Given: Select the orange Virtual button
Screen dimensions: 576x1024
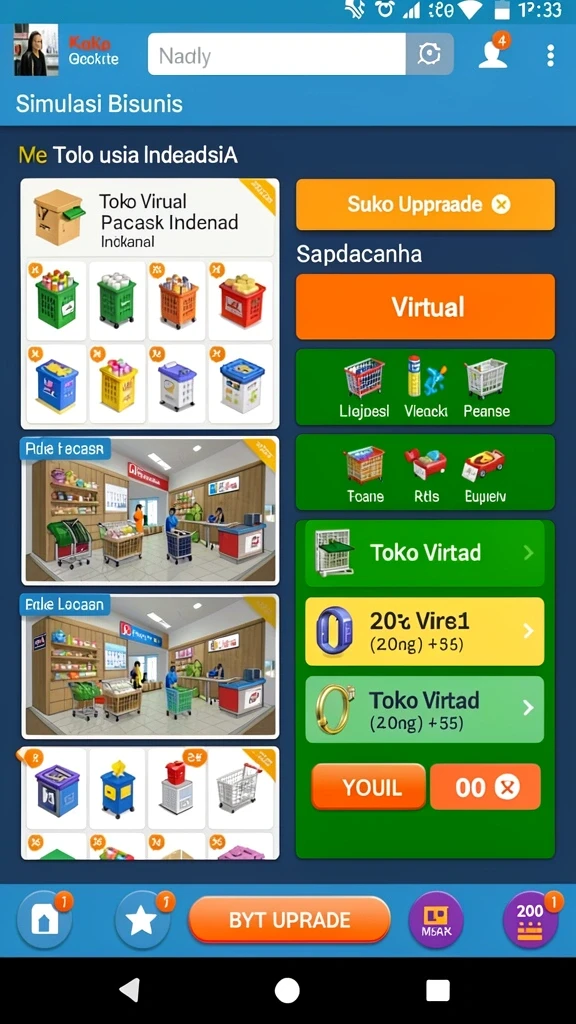Looking at the screenshot, I should pos(425,306).
